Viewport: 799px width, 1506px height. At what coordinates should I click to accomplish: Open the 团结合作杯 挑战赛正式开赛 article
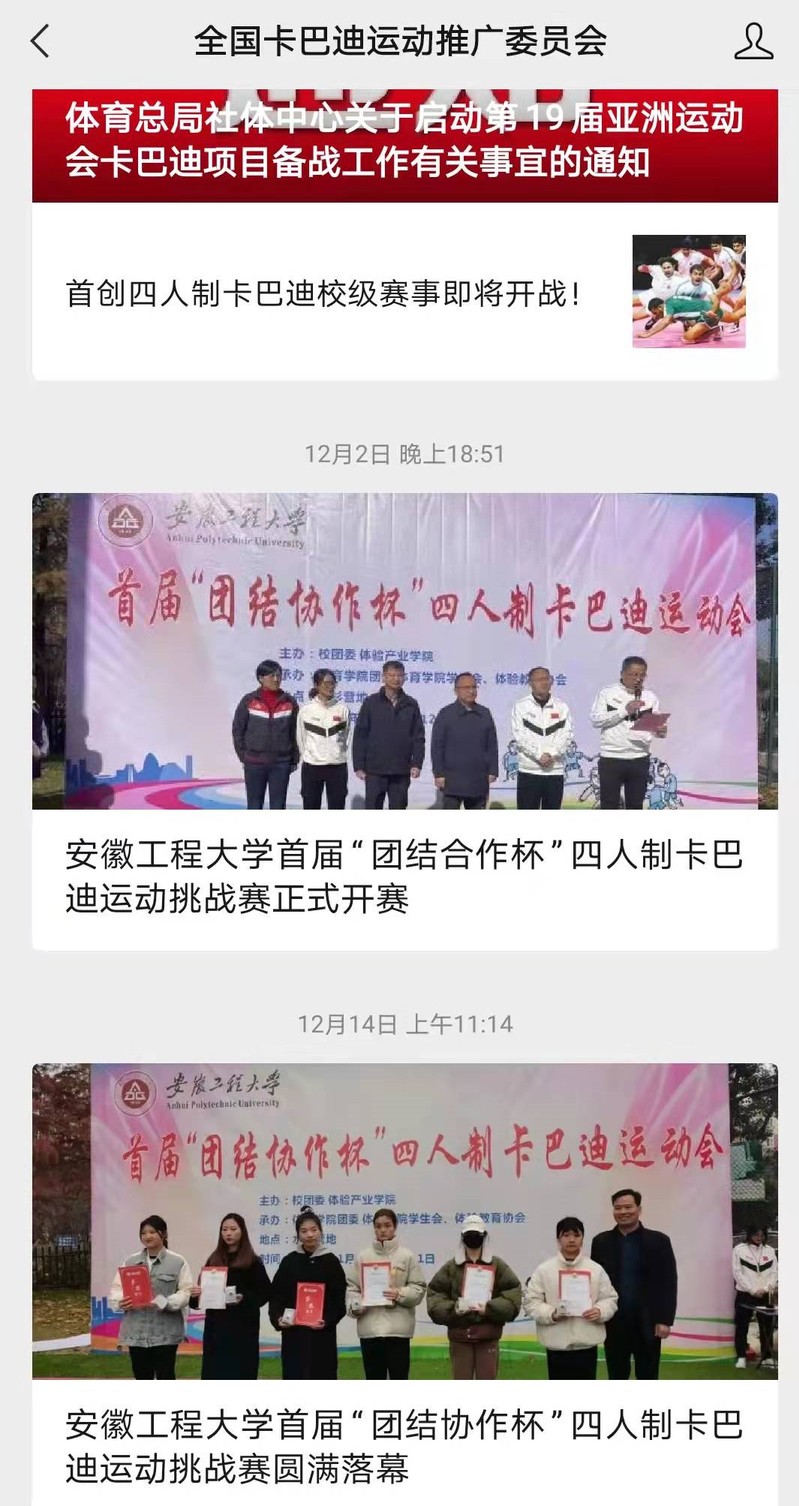coord(404,877)
